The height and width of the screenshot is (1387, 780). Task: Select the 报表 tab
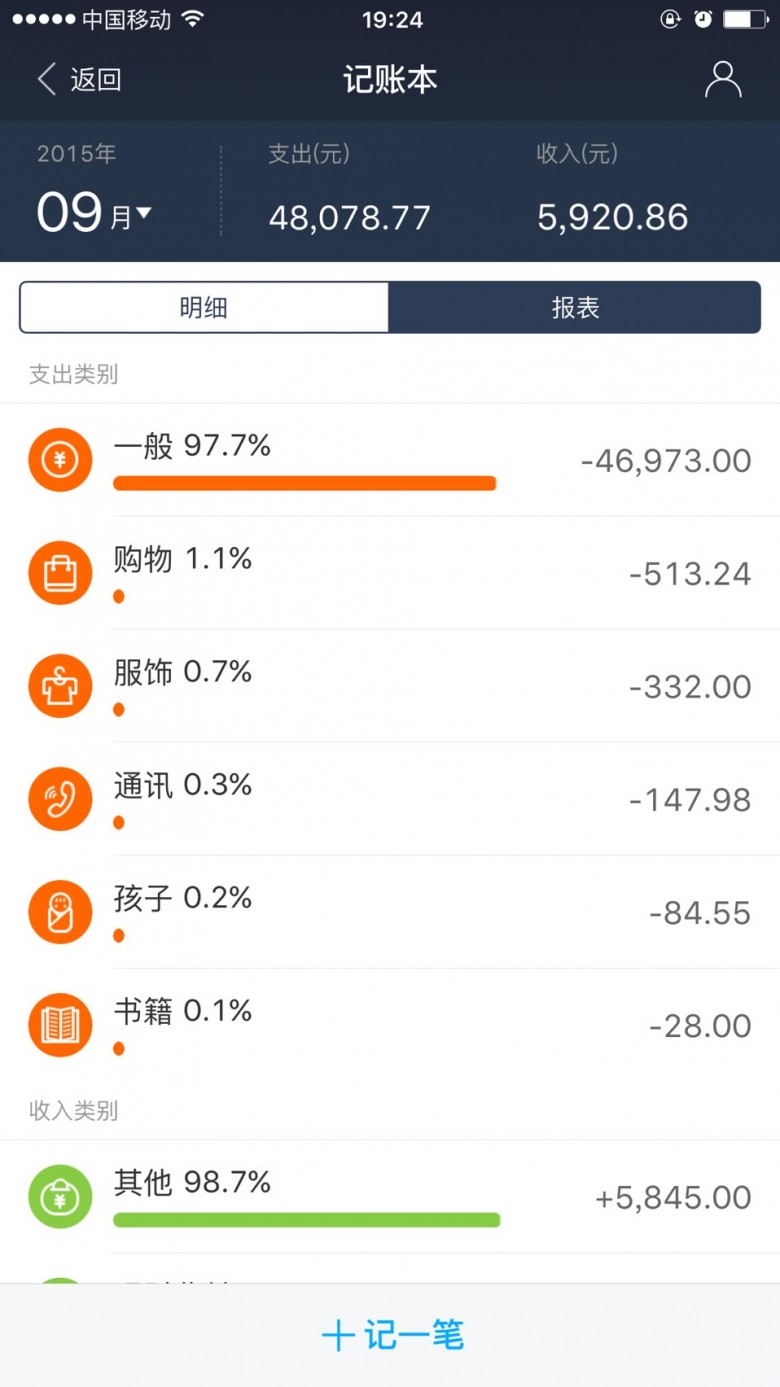[x=575, y=307]
